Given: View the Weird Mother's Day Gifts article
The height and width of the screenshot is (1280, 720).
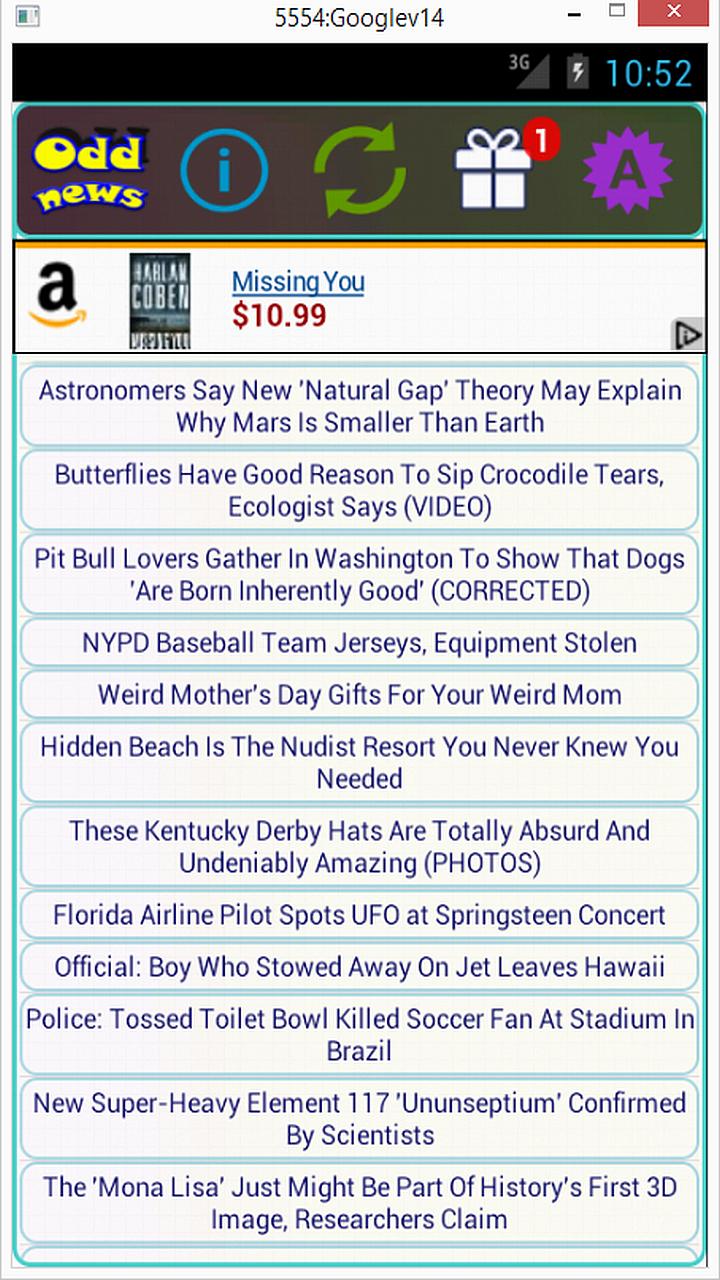Looking at the screenshot, I should (360, 694).
